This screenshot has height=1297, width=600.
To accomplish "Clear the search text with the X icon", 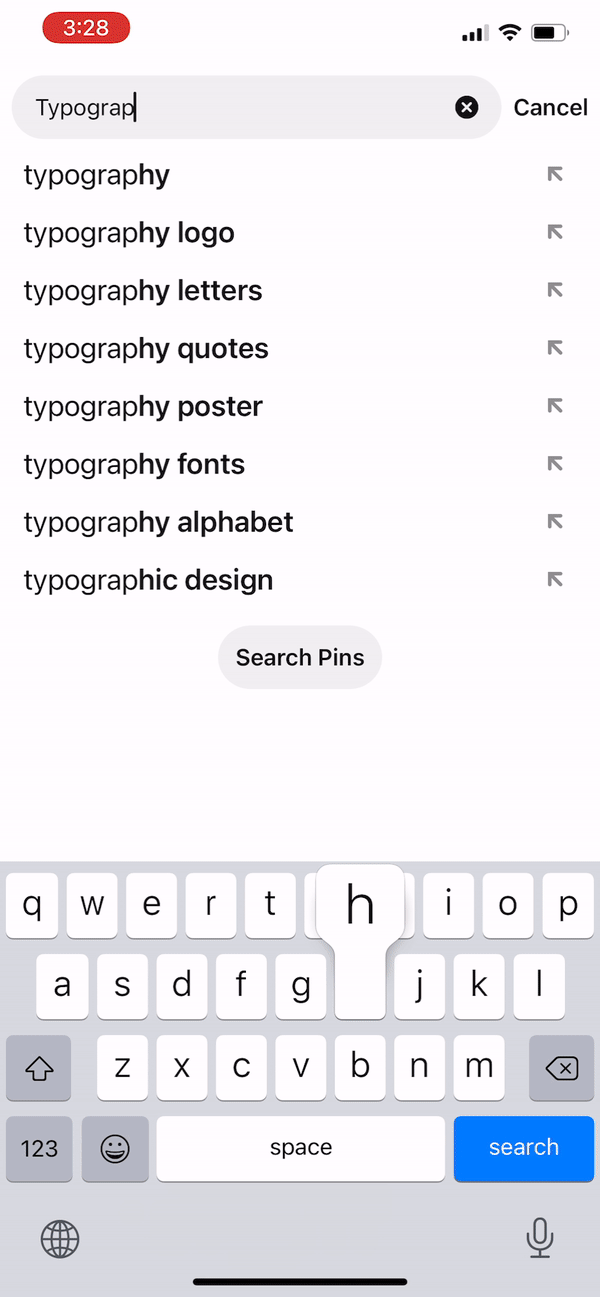I will pos(467,107).
